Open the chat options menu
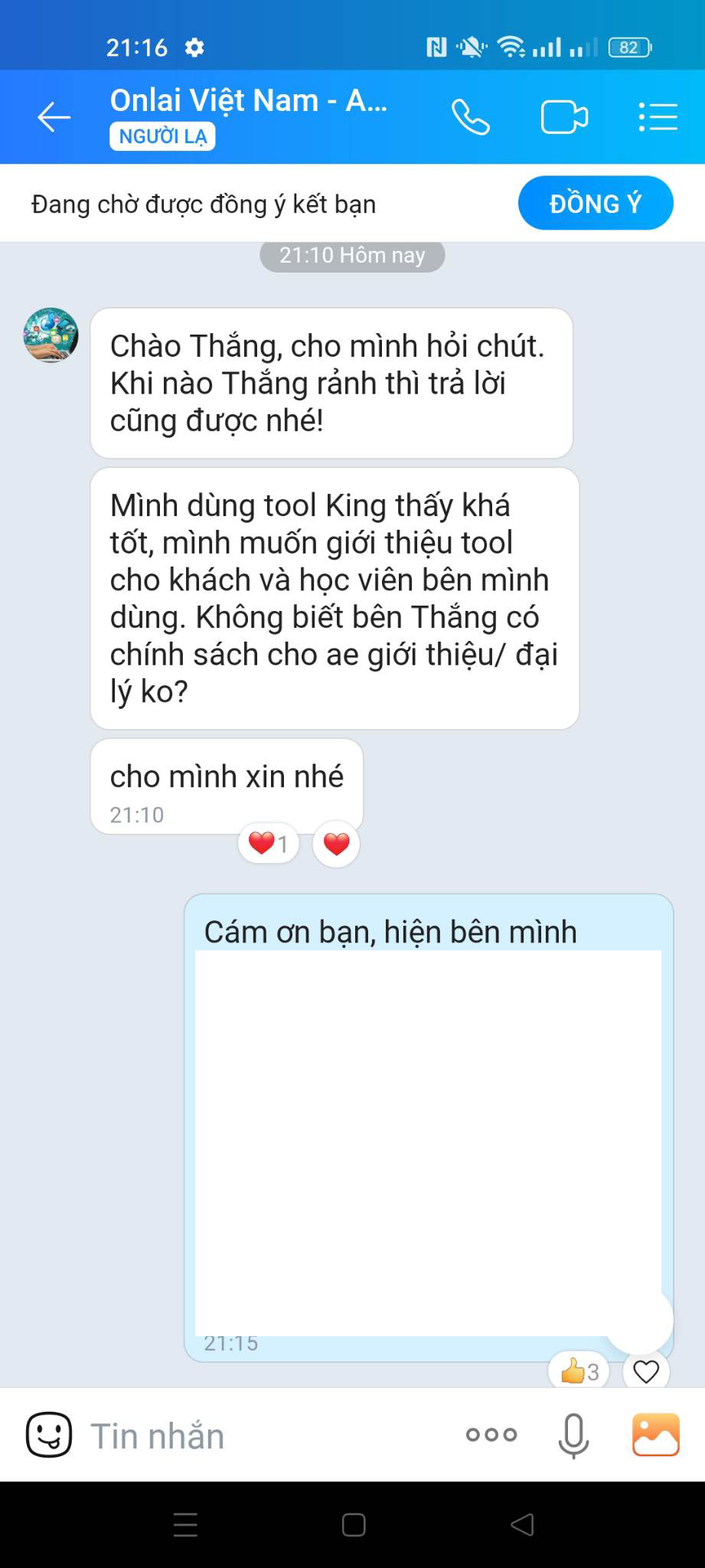Screen dimensions: 705x1568 [658, 117]
